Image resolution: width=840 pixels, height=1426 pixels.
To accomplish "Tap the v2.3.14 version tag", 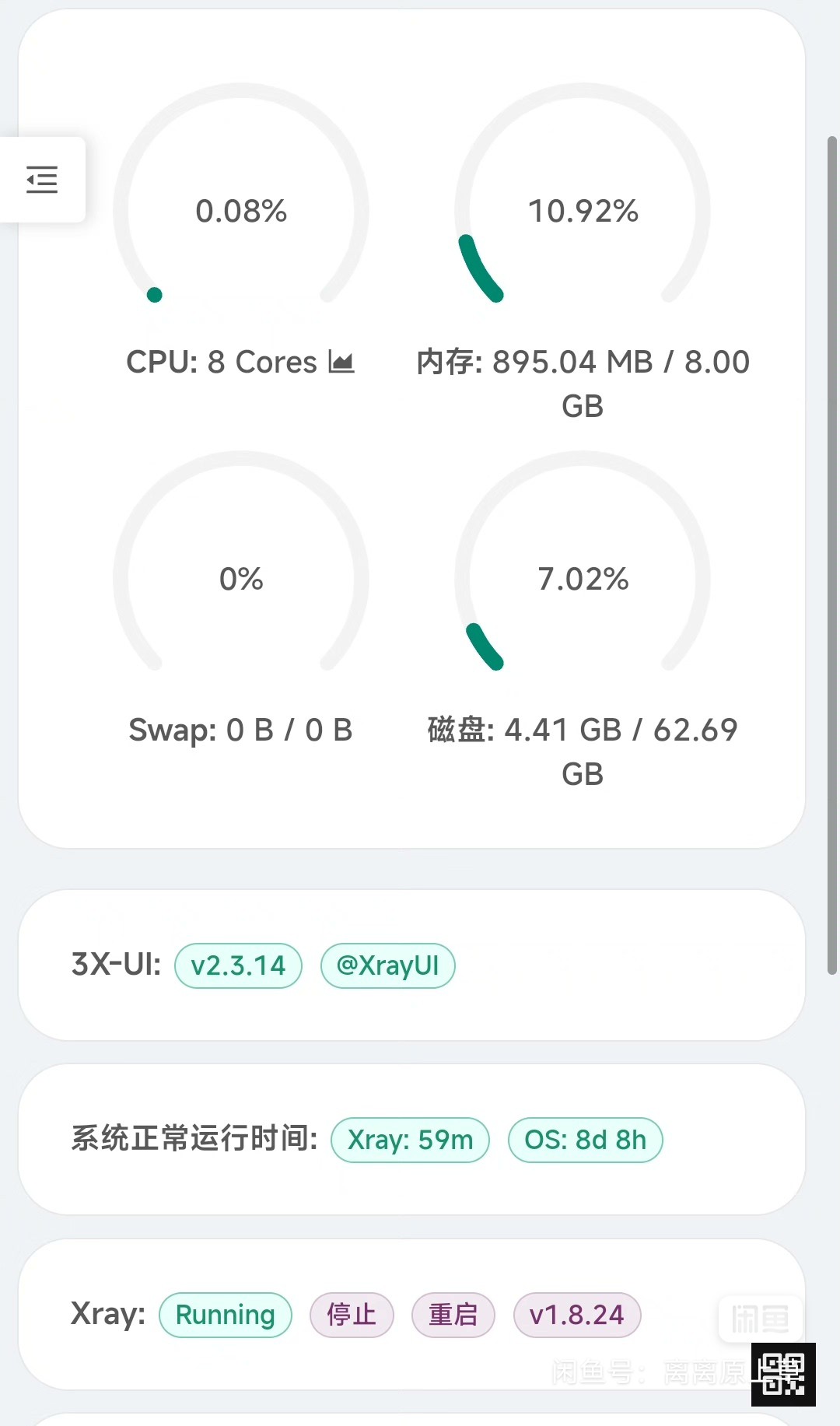I will click(238, 966).
